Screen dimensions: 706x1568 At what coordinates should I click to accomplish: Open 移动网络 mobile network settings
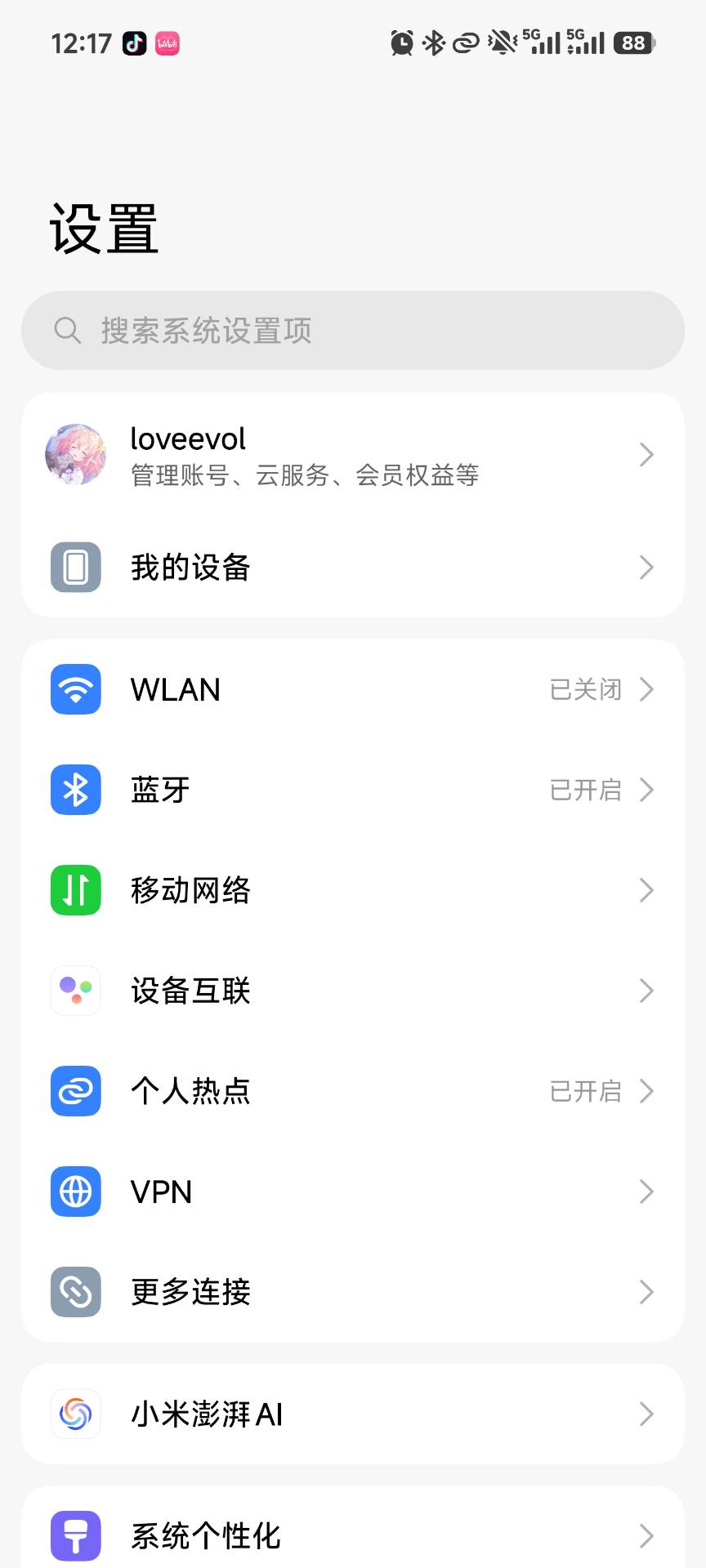[353, 890]
